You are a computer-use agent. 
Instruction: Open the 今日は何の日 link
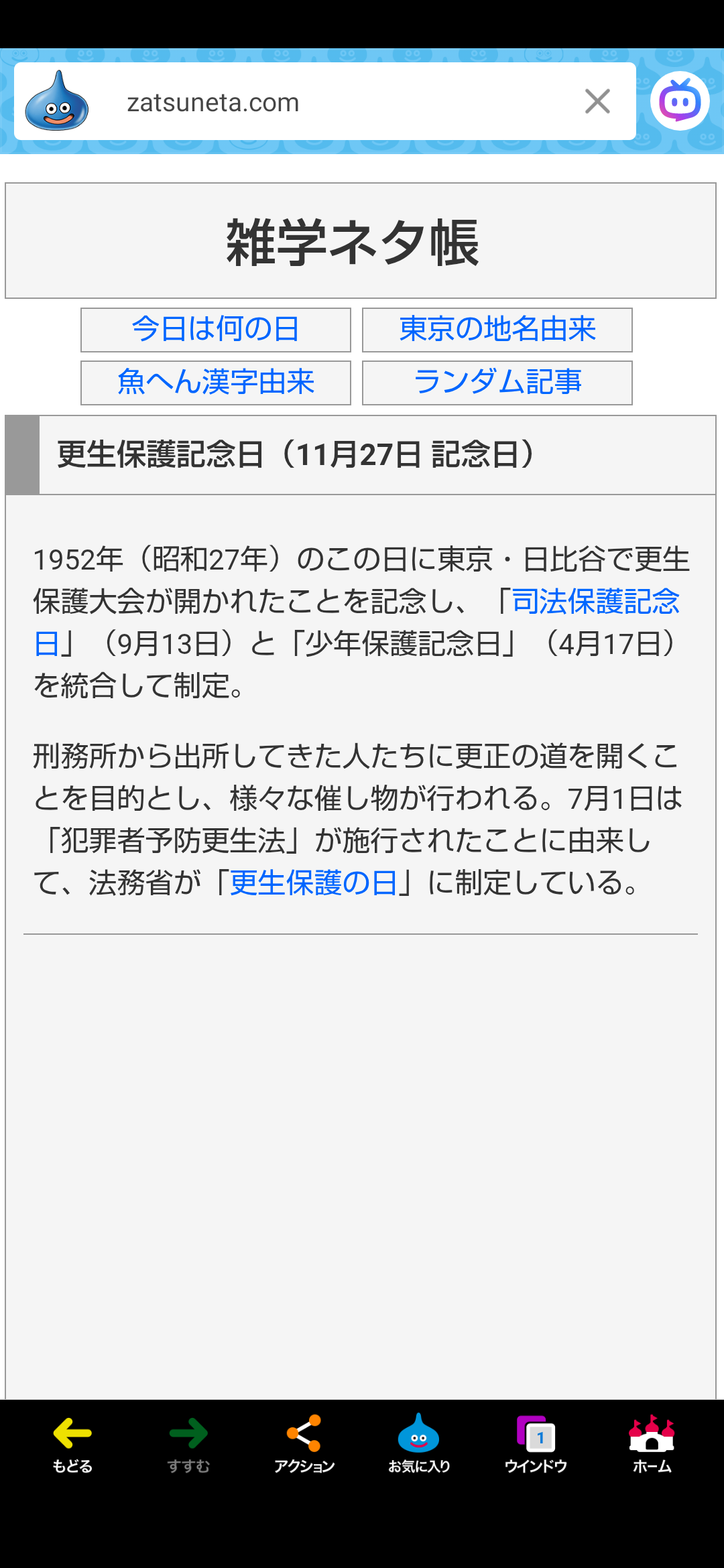[x=215, y=330]
